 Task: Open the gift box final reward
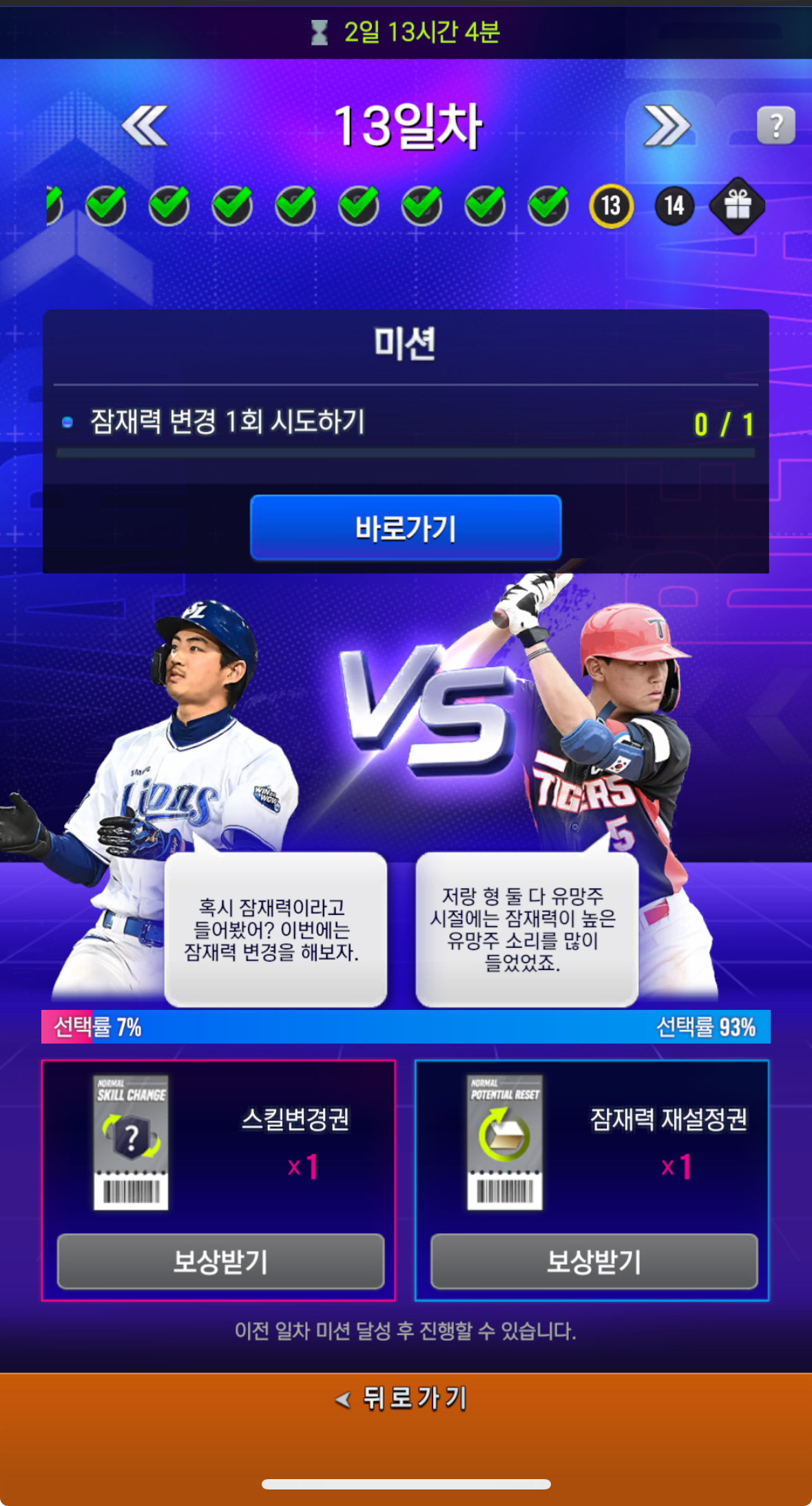[x=738, y=205]
